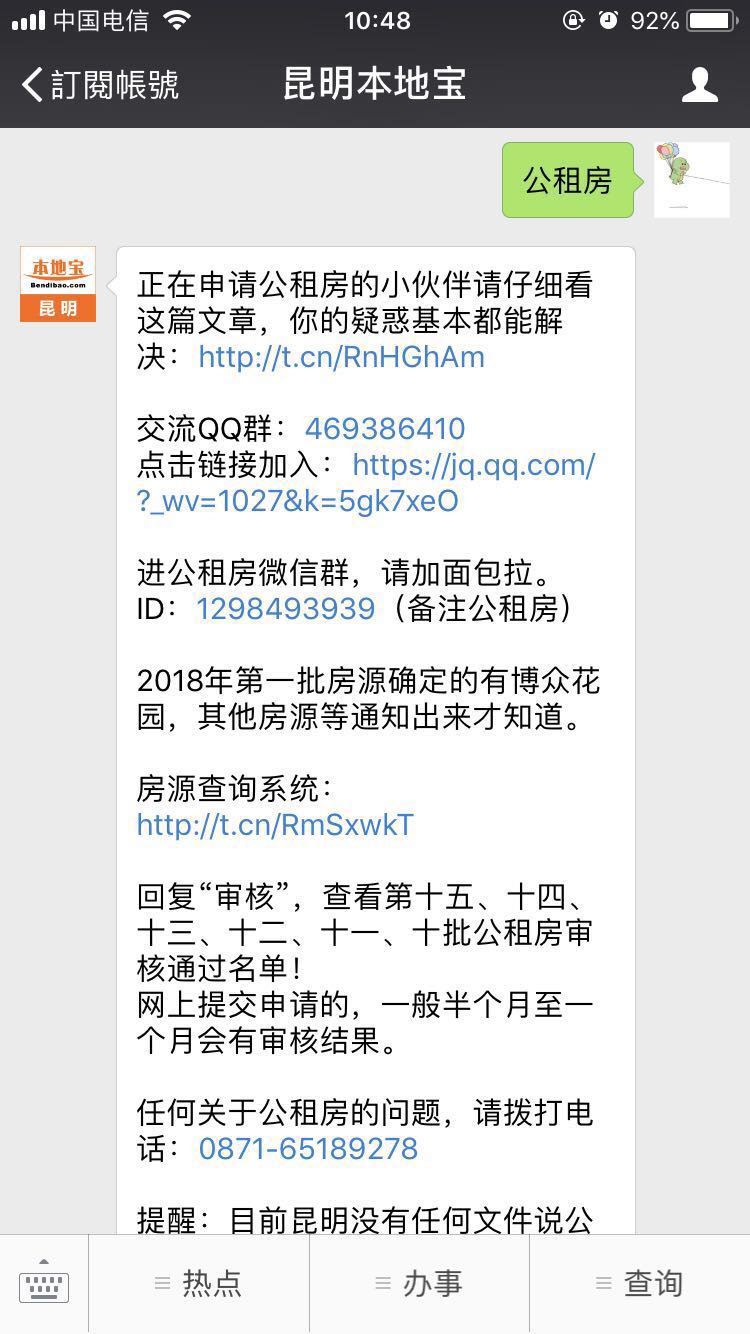Open link http://t.cn/RnHGhAm
The height and width of the screenshot is (1334, 750).
point(341,357)
